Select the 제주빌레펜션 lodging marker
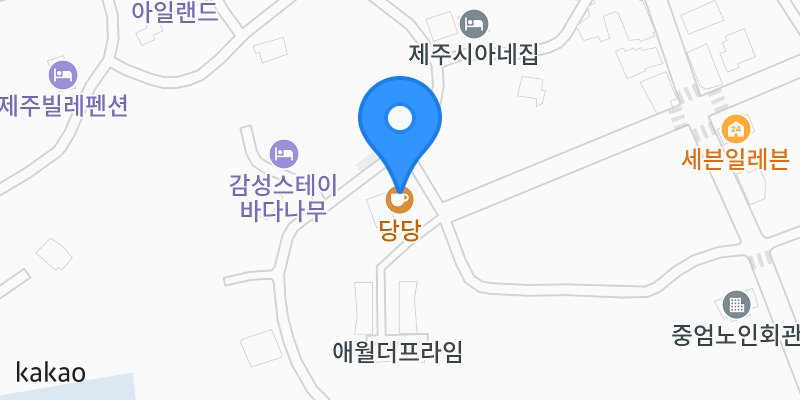The image size is (800, 400). (x=63, y=74)
